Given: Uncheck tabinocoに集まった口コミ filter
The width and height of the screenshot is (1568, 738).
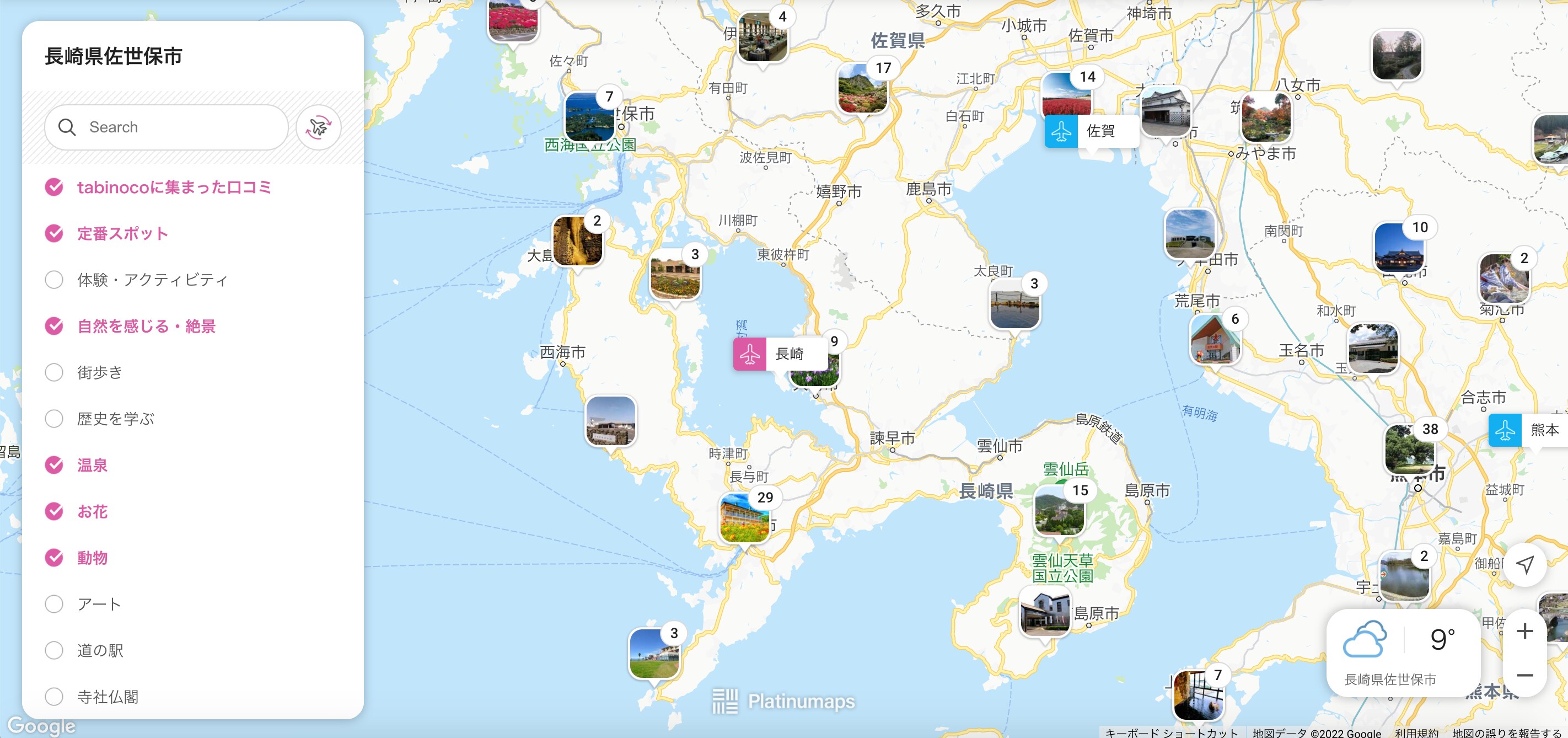Looking at the screenshot, I should click(54, 187).
